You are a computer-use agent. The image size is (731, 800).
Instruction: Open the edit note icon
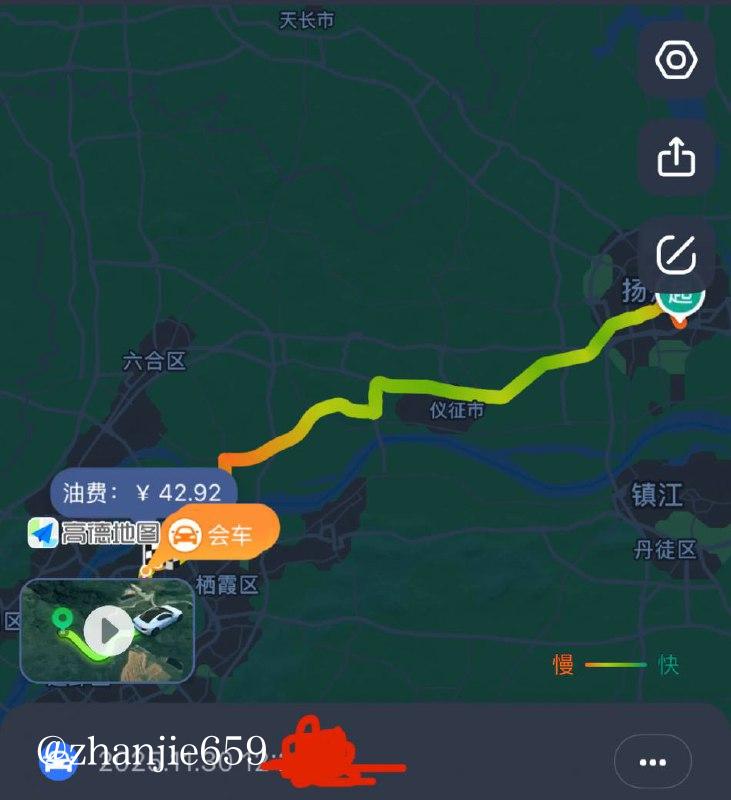[x=676, y=253]
